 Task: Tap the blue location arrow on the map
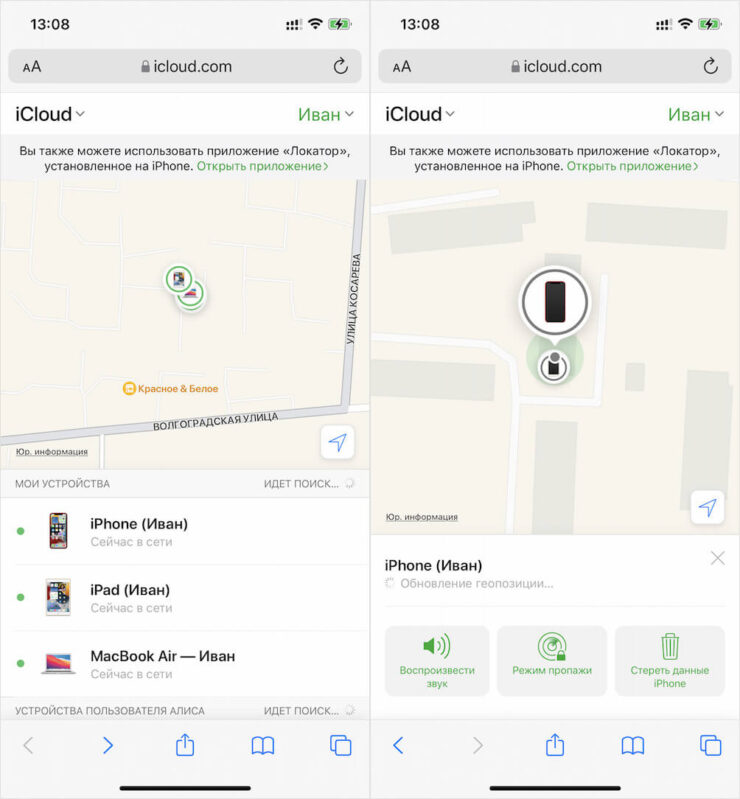pyautogui.click(x=339, y=442)
